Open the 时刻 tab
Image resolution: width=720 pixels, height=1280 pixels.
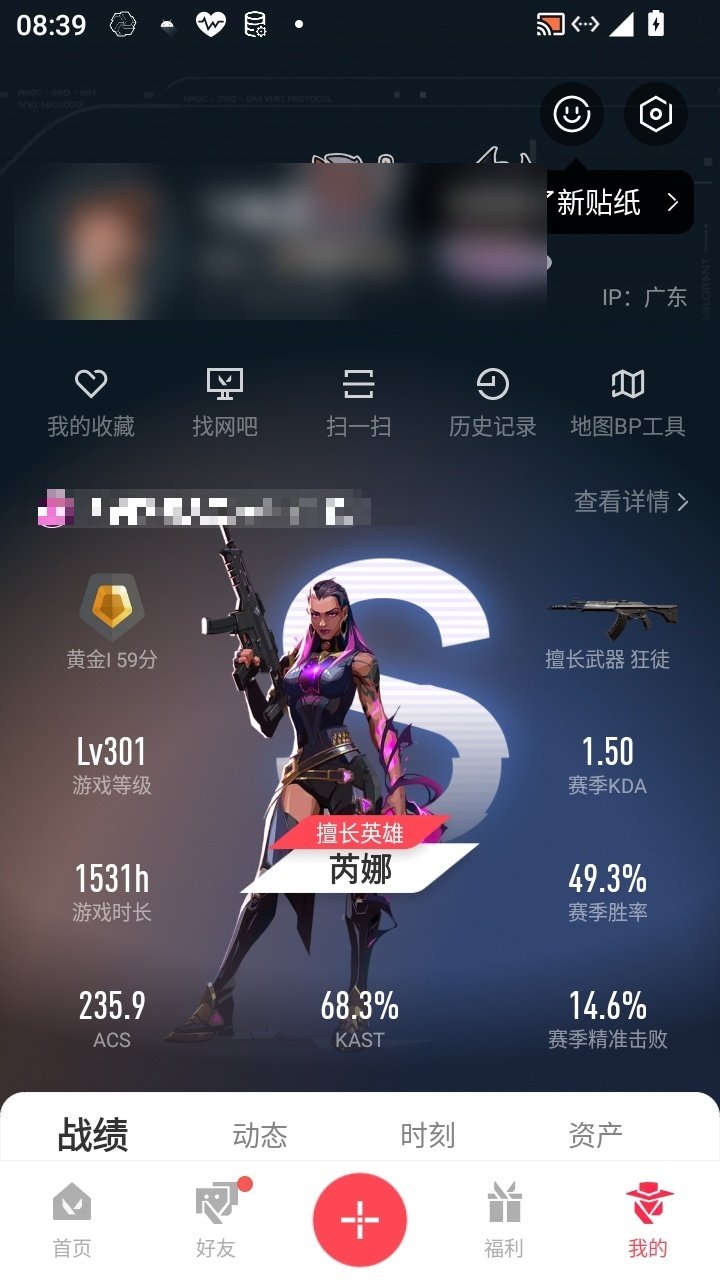(x=428, y=1133)
